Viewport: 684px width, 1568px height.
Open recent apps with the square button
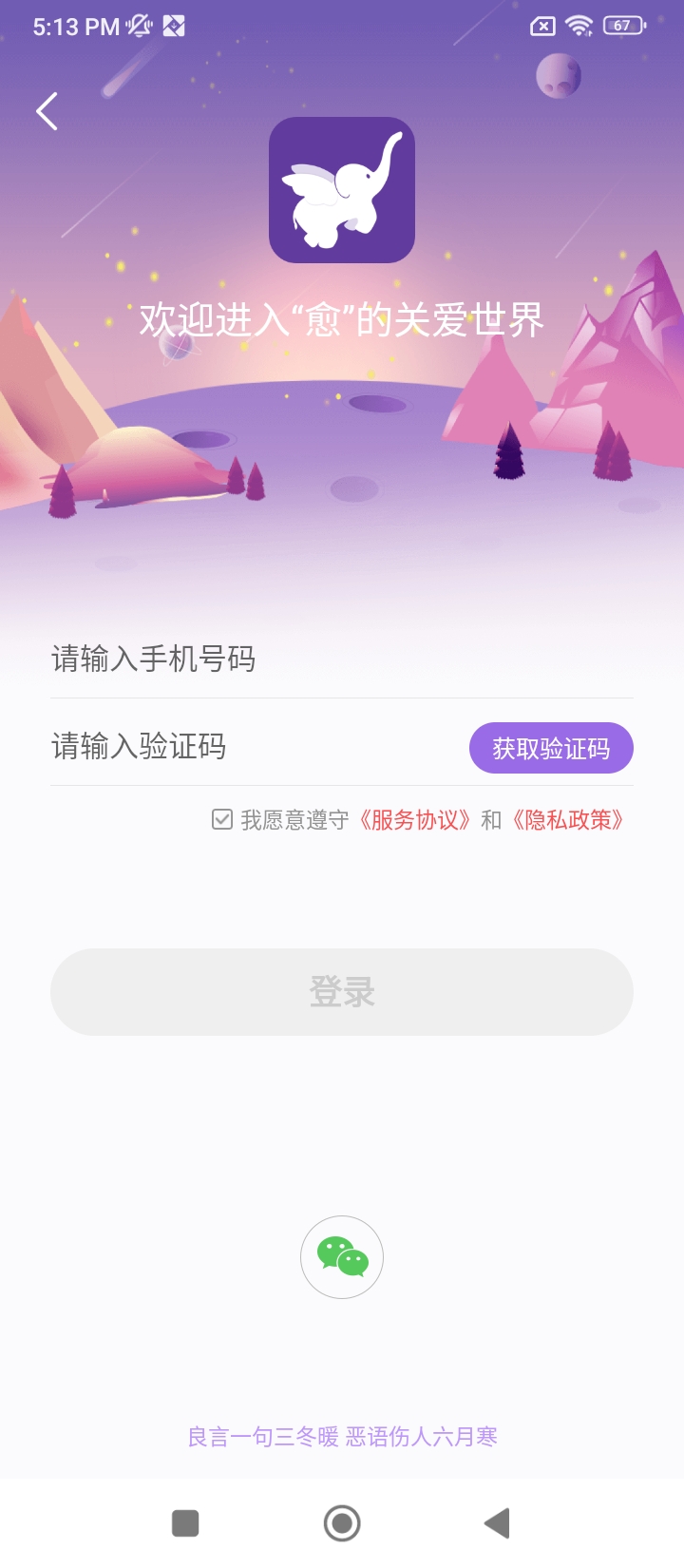185,1523
